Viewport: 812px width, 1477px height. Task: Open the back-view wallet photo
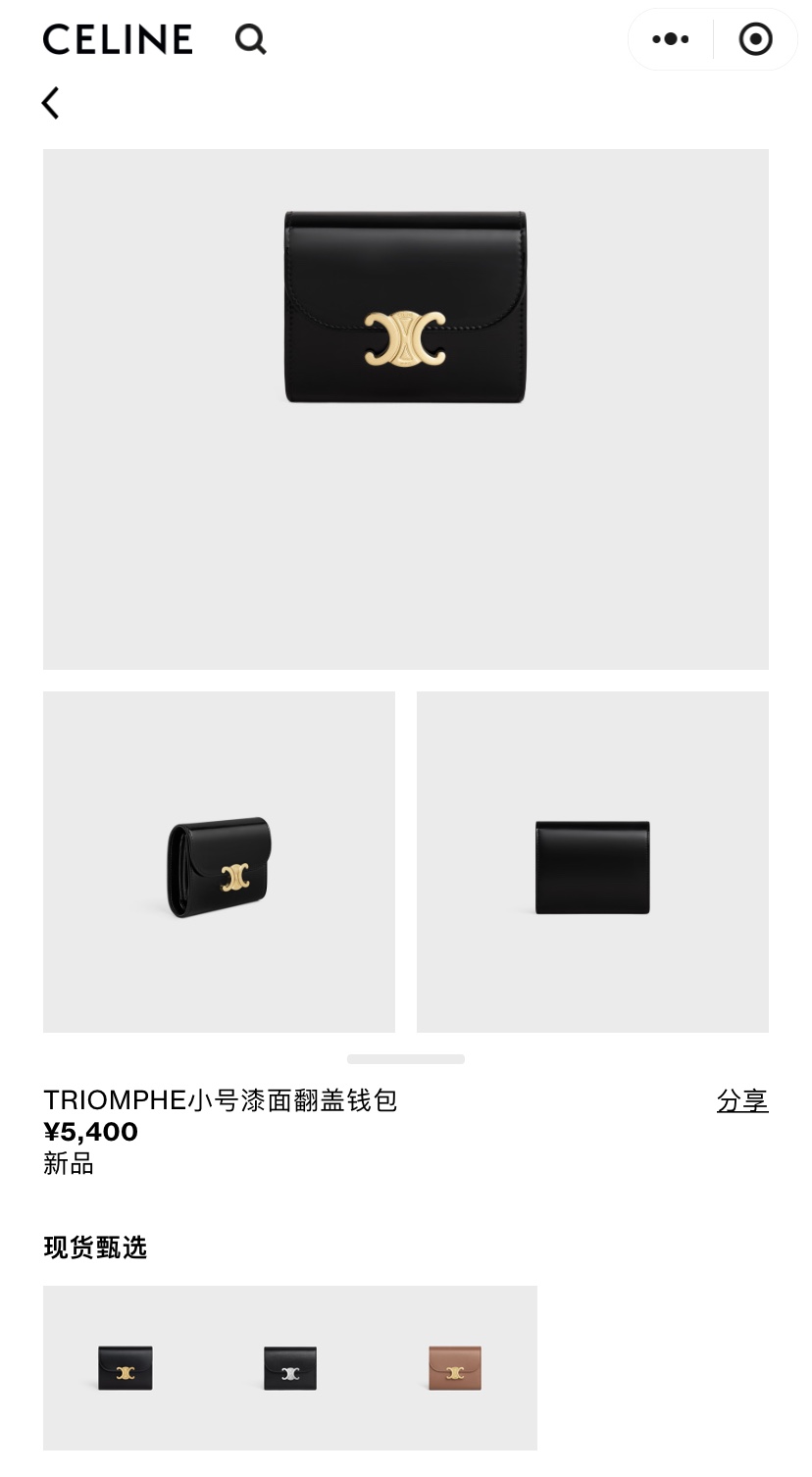(592, 862)
